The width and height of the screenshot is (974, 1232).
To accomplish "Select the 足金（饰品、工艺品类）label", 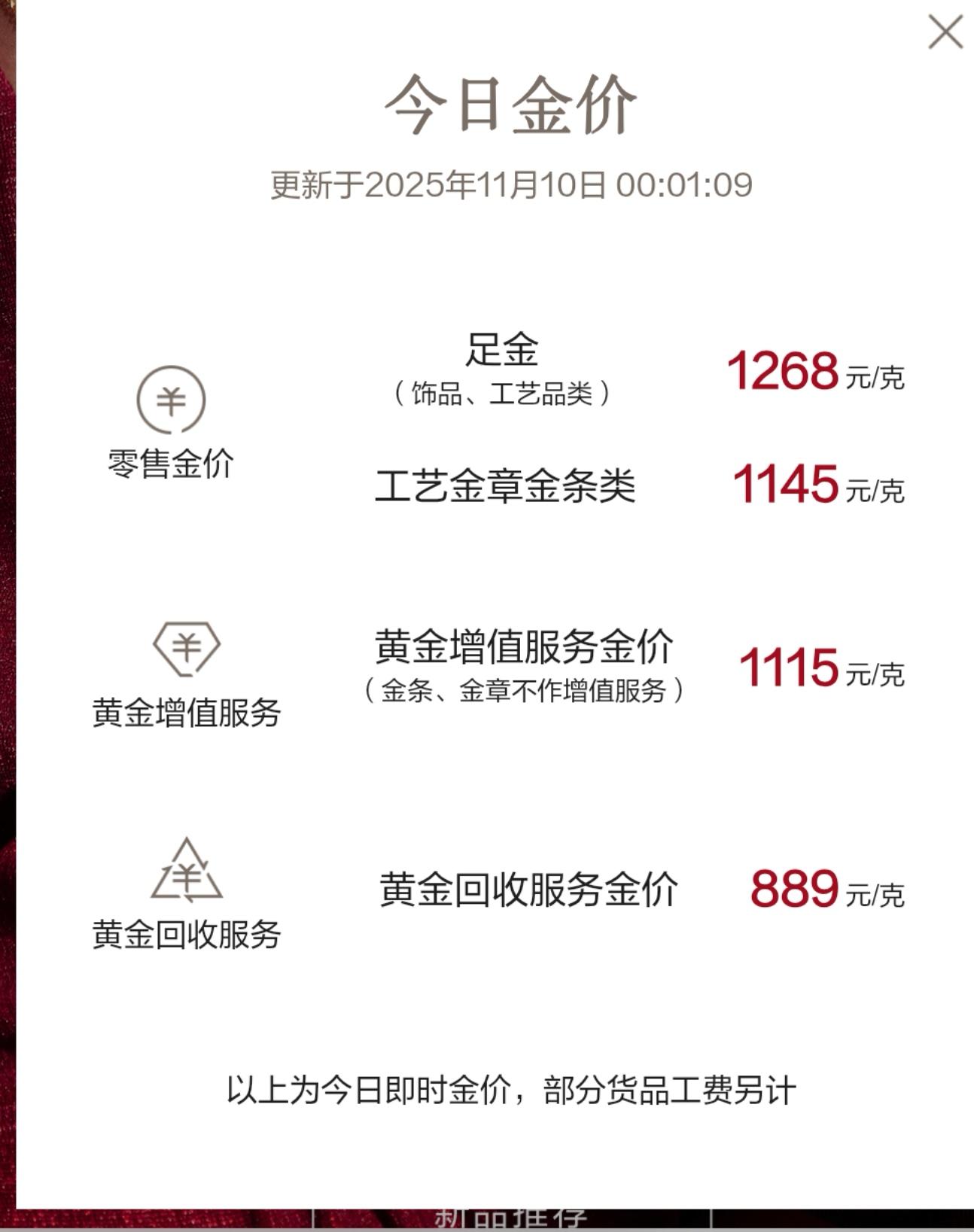I will (504, 369).
